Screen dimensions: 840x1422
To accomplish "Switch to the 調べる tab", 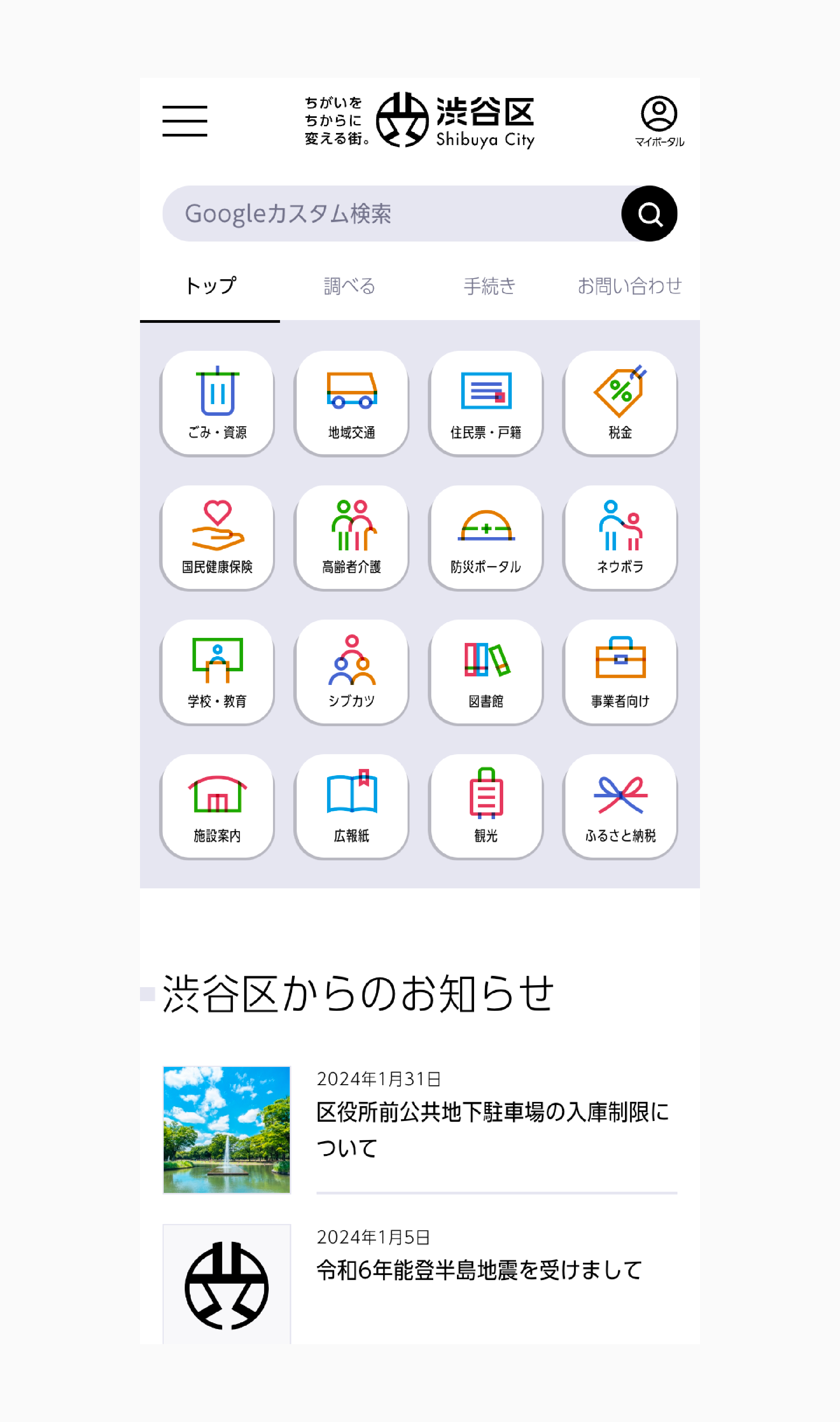I will pos(349,286).
